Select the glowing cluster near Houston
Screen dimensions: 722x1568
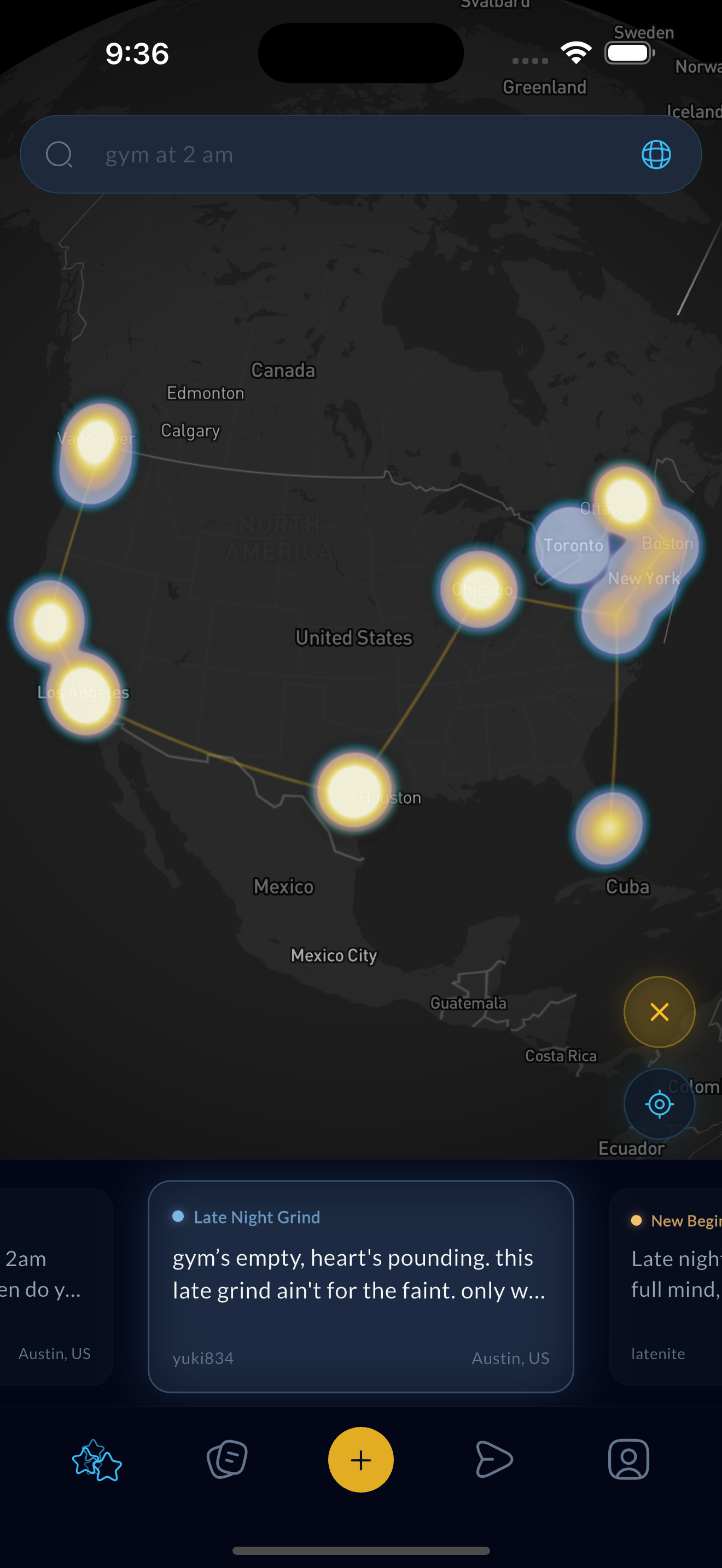point(354,790)
